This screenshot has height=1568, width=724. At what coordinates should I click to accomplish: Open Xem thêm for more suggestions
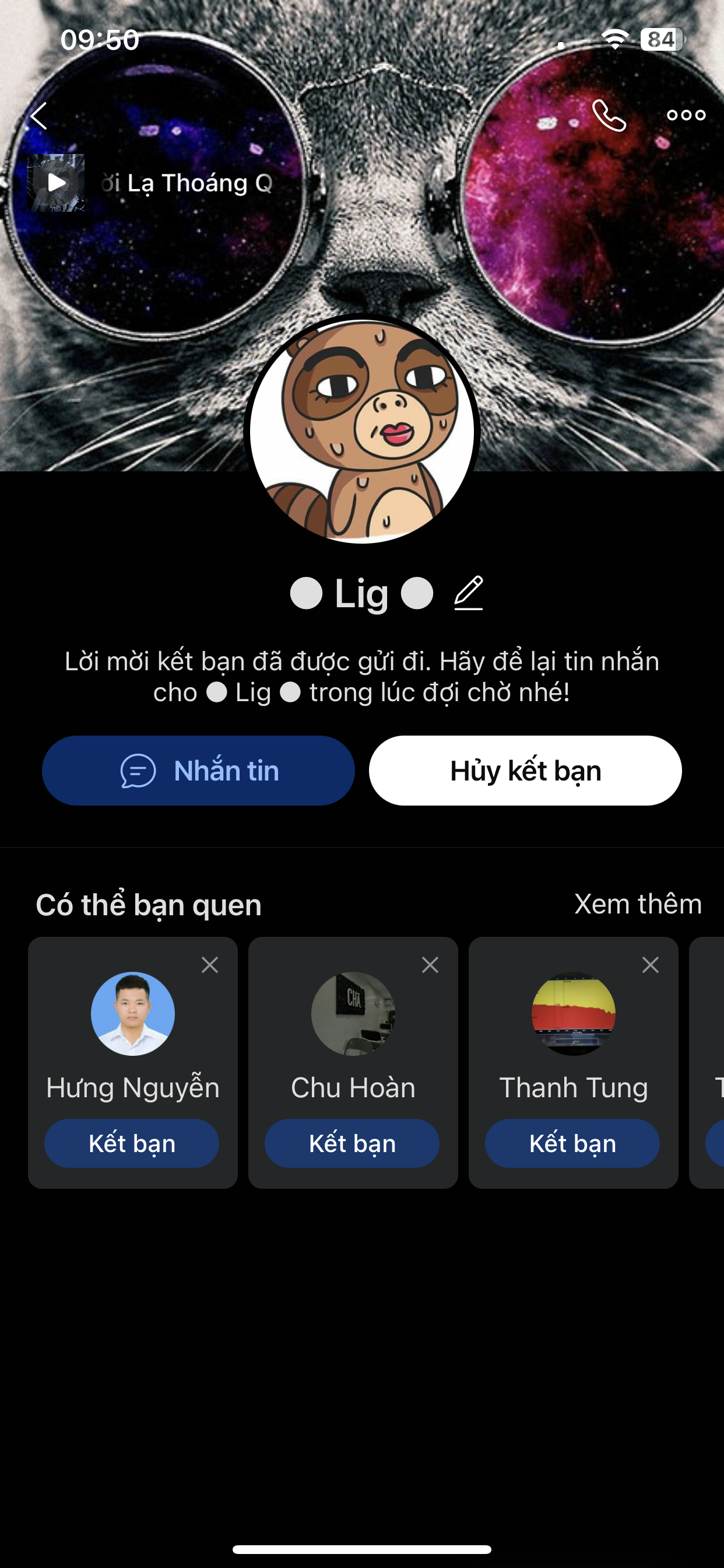tap(638, 904)
